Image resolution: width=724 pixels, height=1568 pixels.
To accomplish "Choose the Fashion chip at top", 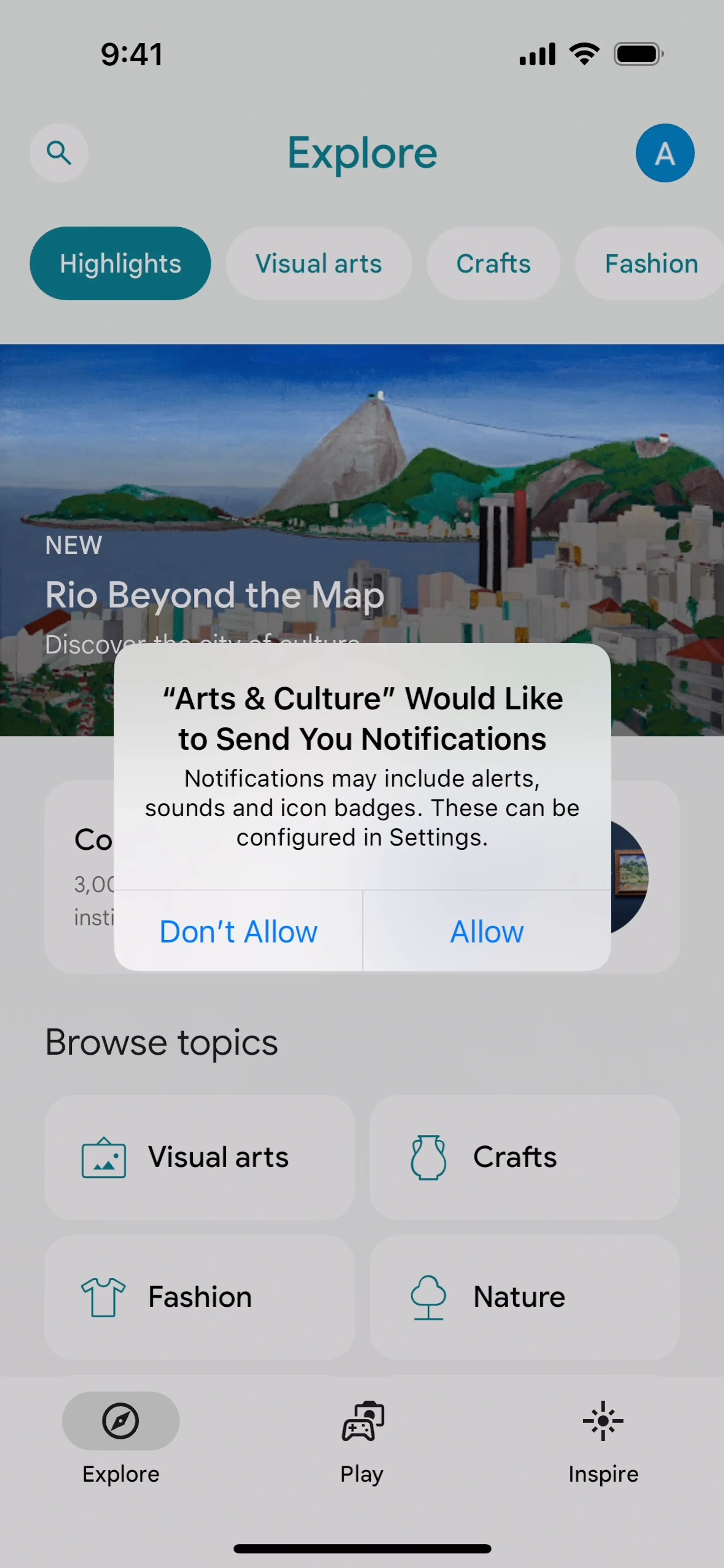I will (x=650, y=264).
